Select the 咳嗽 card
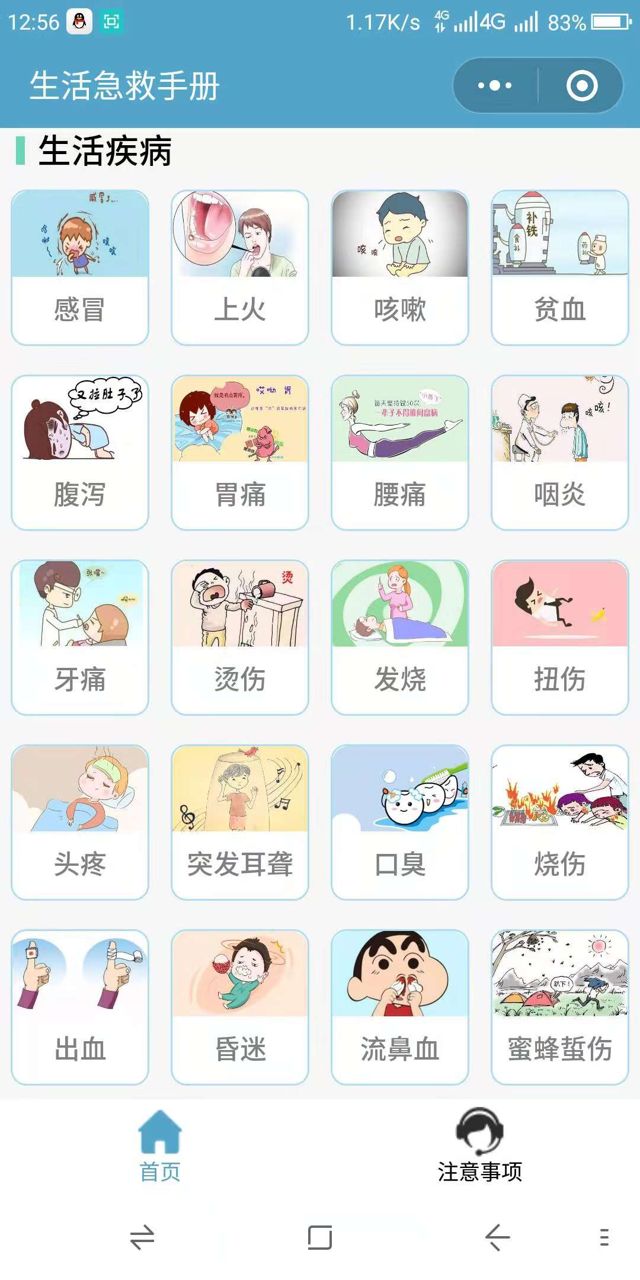Screen dimensions: 640x1280 pyautogui.click(x=400, y=268)
